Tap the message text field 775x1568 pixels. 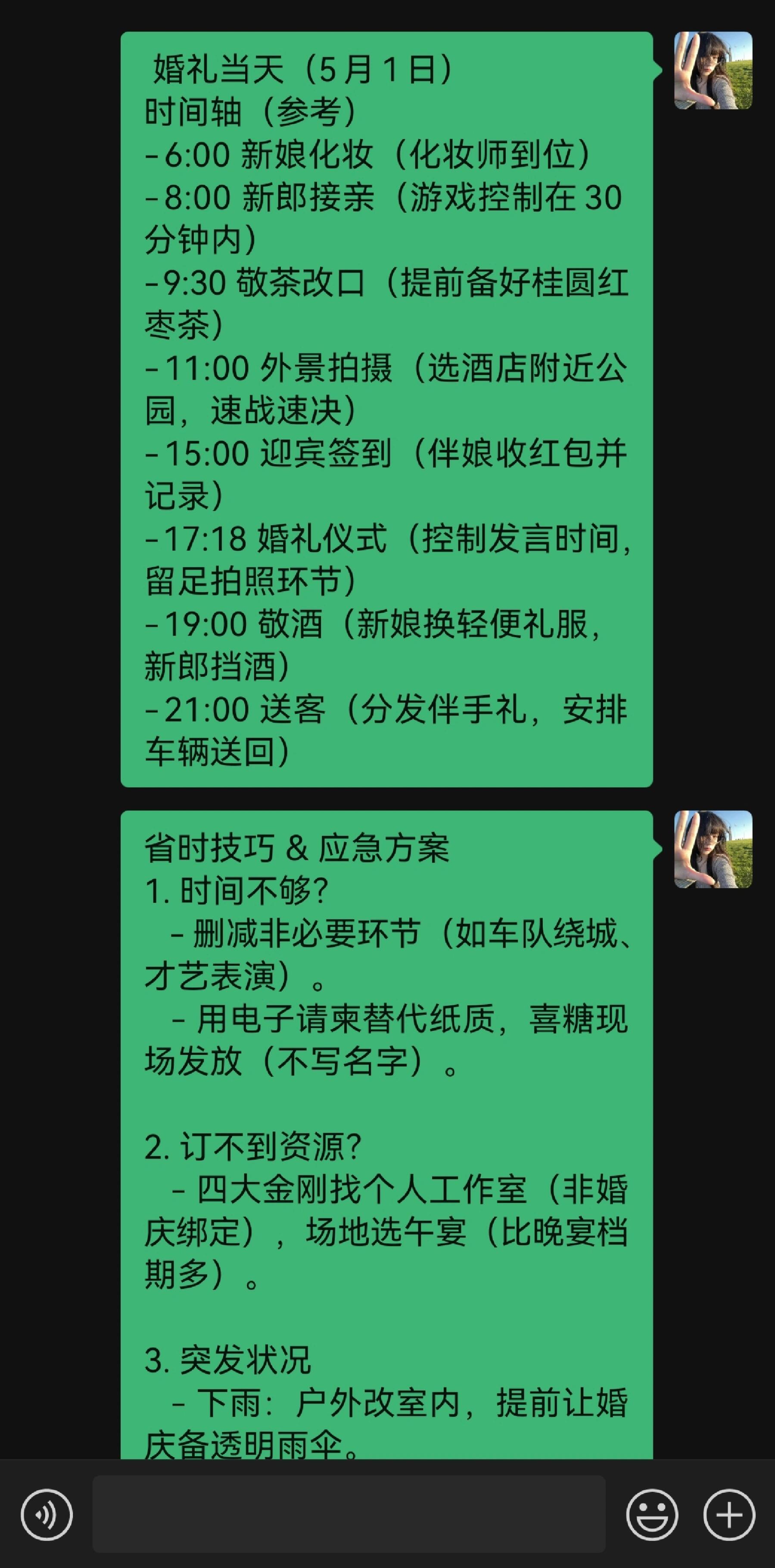click(349, 1514)
